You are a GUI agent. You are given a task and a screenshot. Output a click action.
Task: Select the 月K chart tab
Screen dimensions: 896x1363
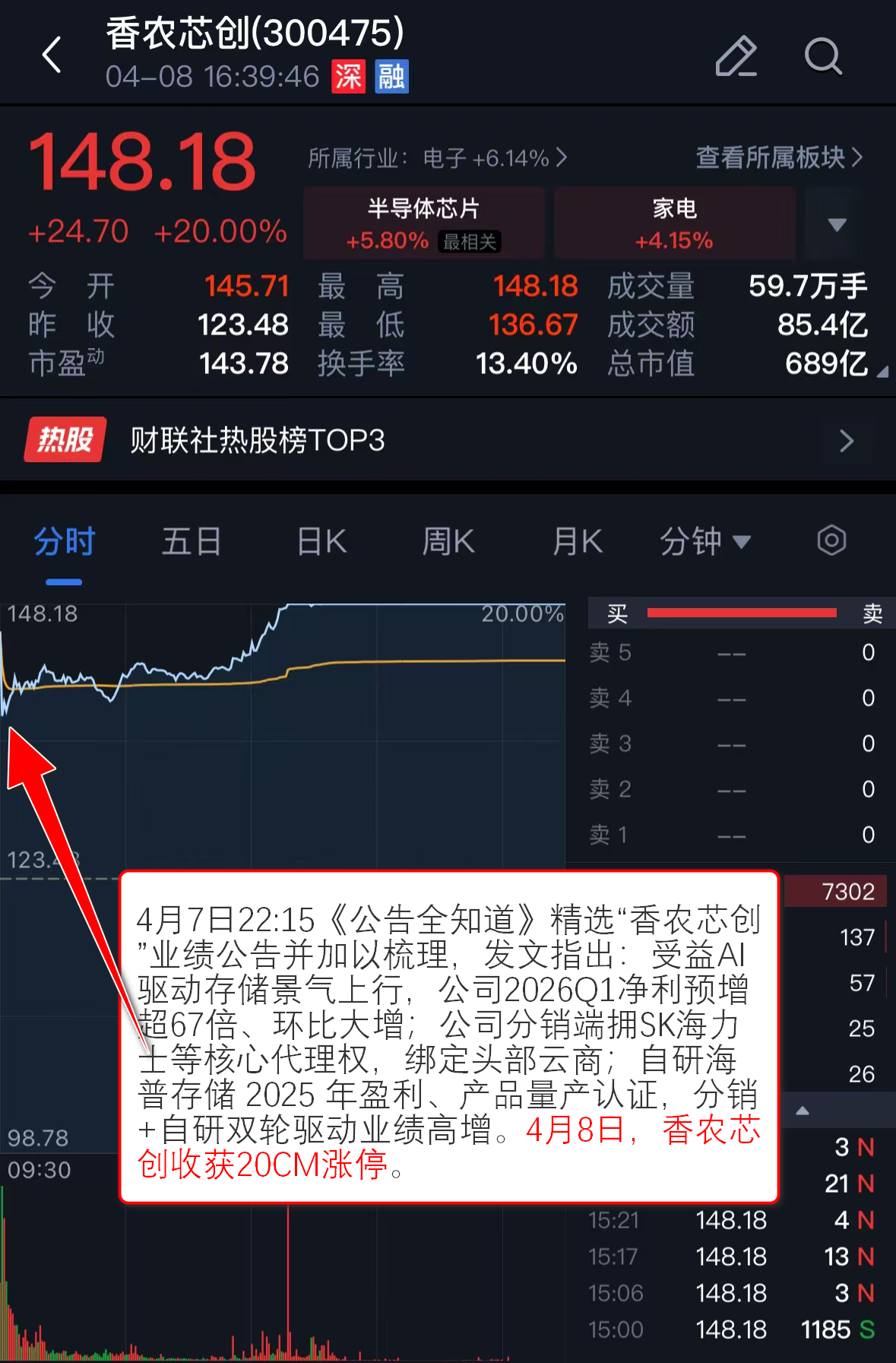coord(578,543)
